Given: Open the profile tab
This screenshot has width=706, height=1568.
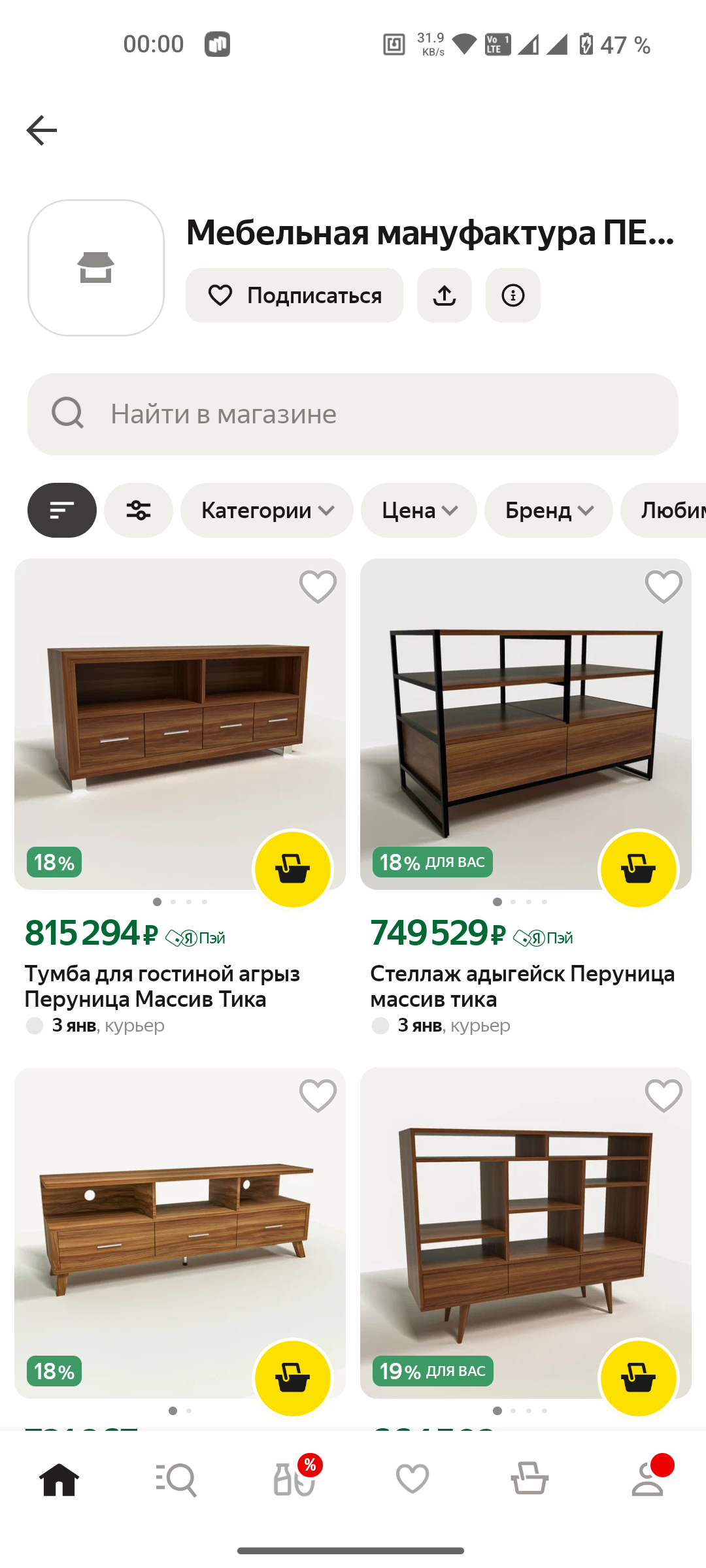Looking at the screenshot, I should 647,1479.
